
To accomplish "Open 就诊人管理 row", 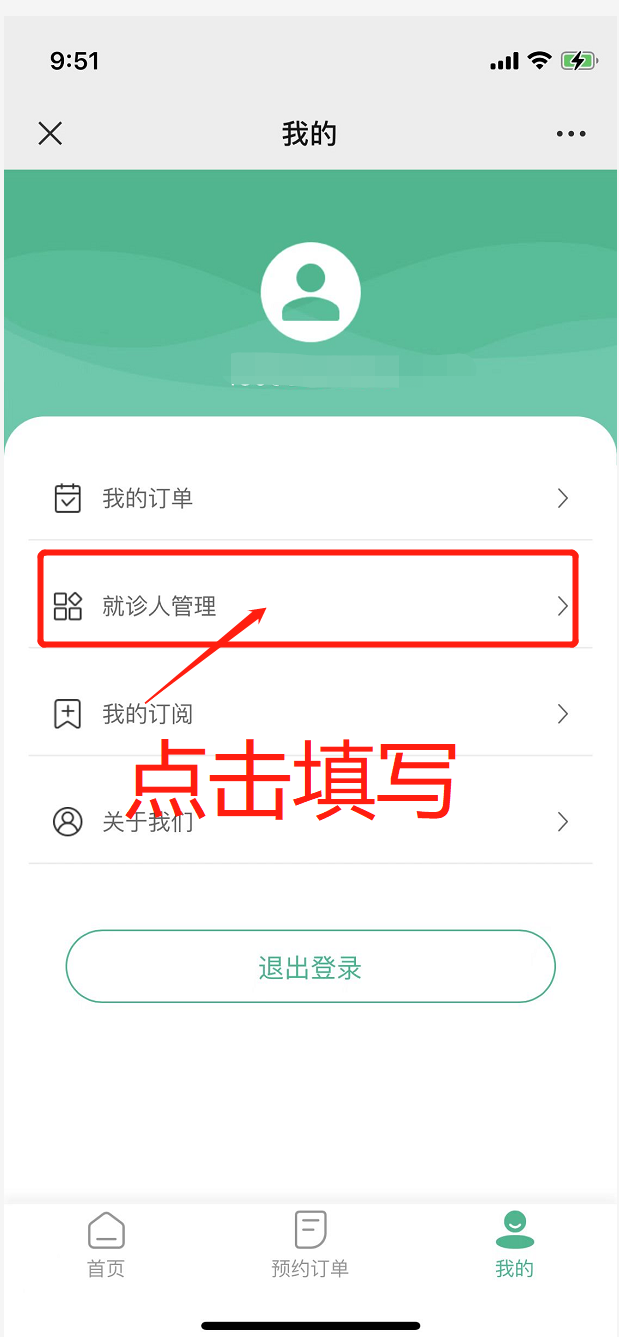I will [x=310, y=606].
